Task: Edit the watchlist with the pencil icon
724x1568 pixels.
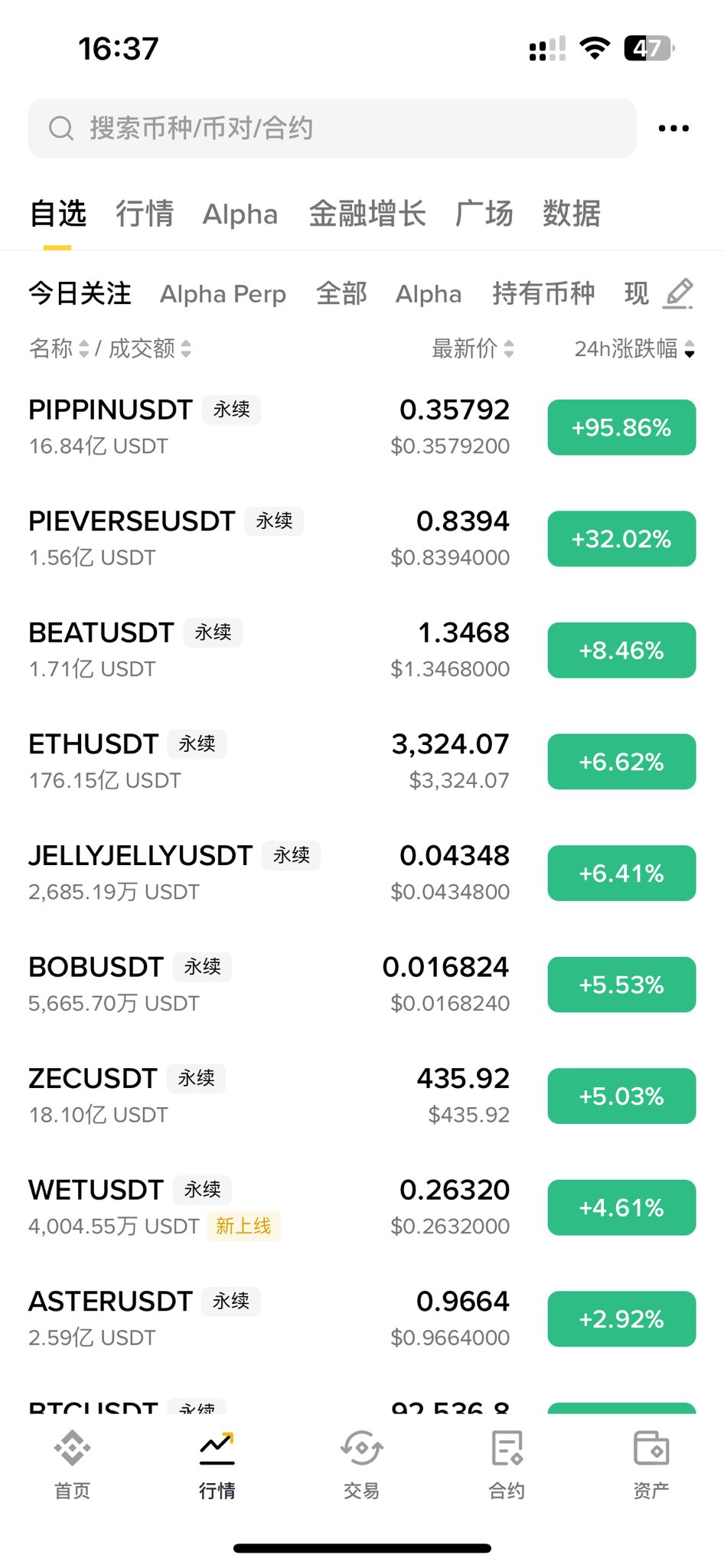Action: (679, 294)
